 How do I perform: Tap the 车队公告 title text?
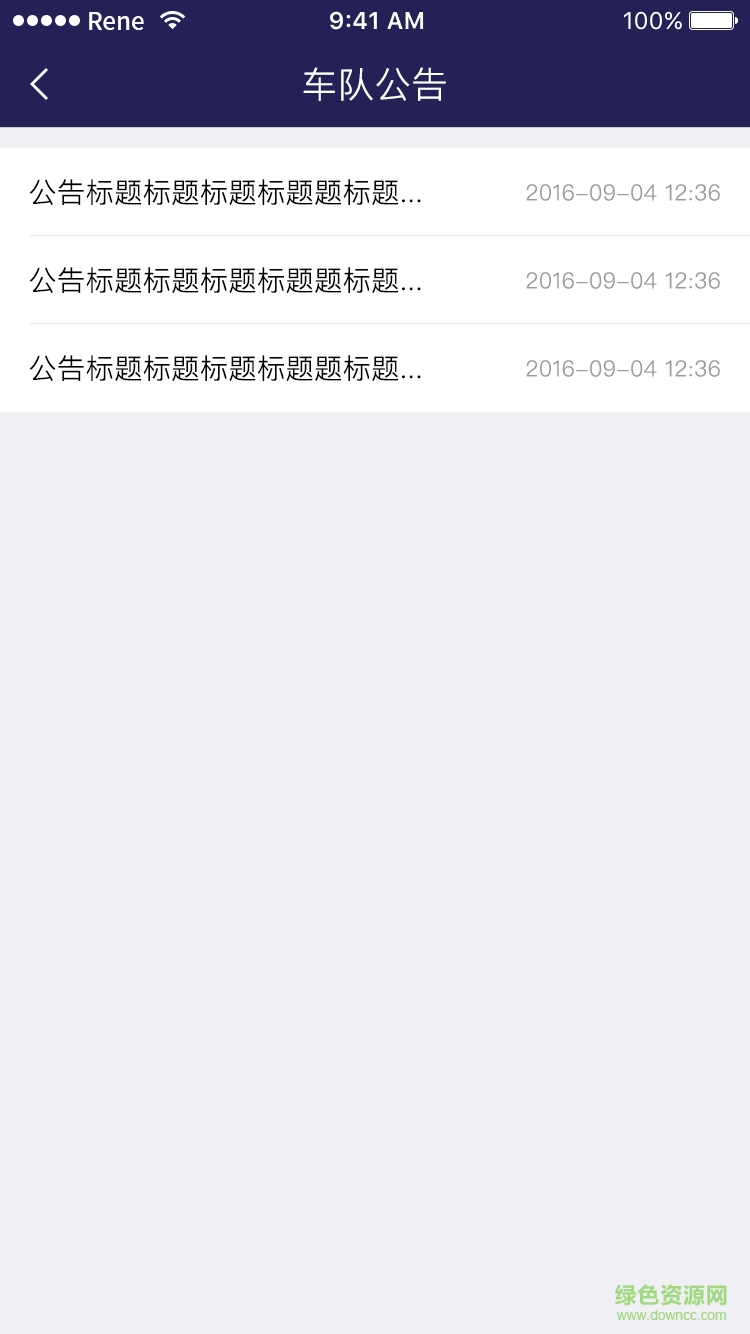pyautogui.click(x=374, y=85)
